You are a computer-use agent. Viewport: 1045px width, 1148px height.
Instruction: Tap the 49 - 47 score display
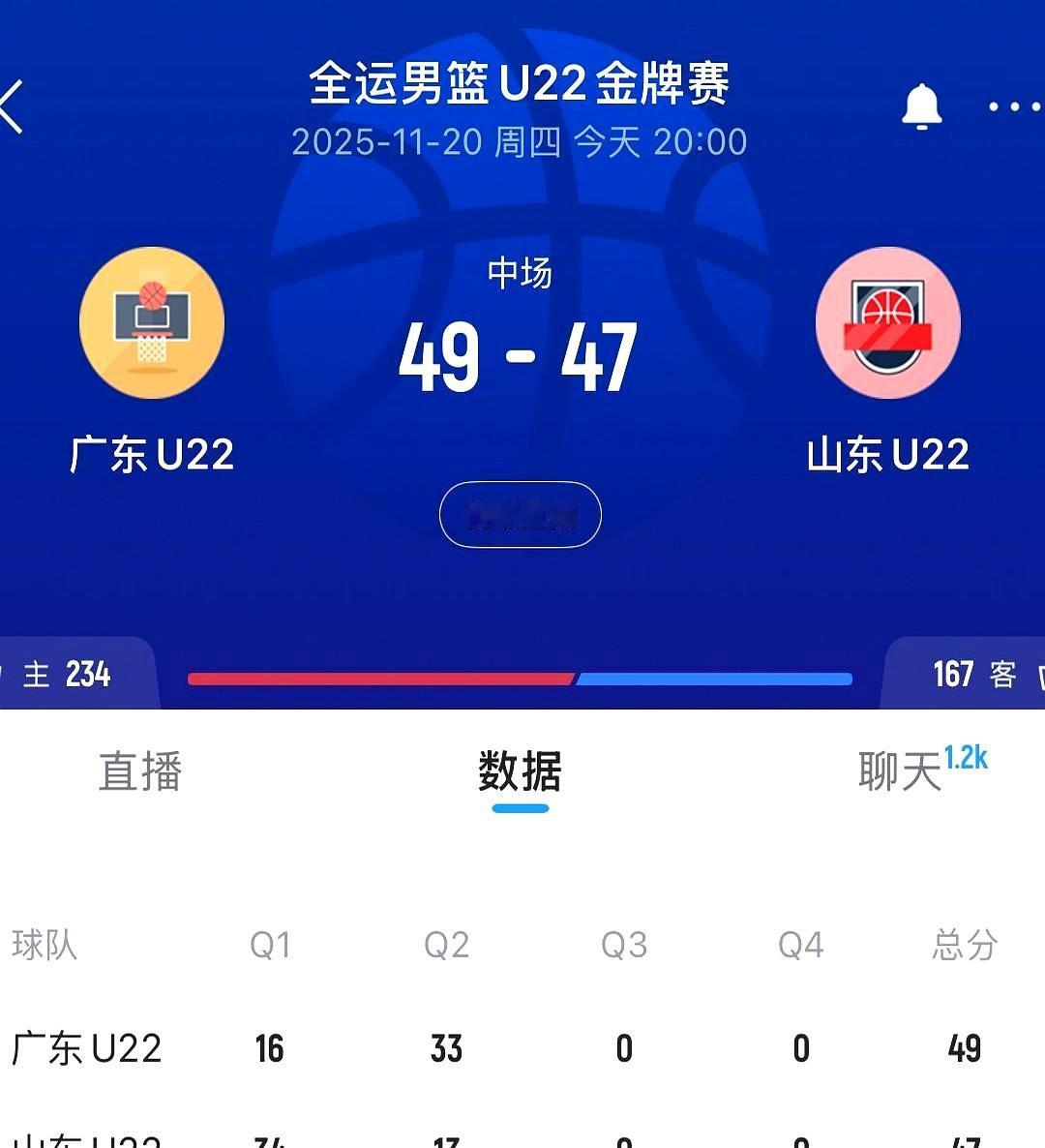click(521, 358)
